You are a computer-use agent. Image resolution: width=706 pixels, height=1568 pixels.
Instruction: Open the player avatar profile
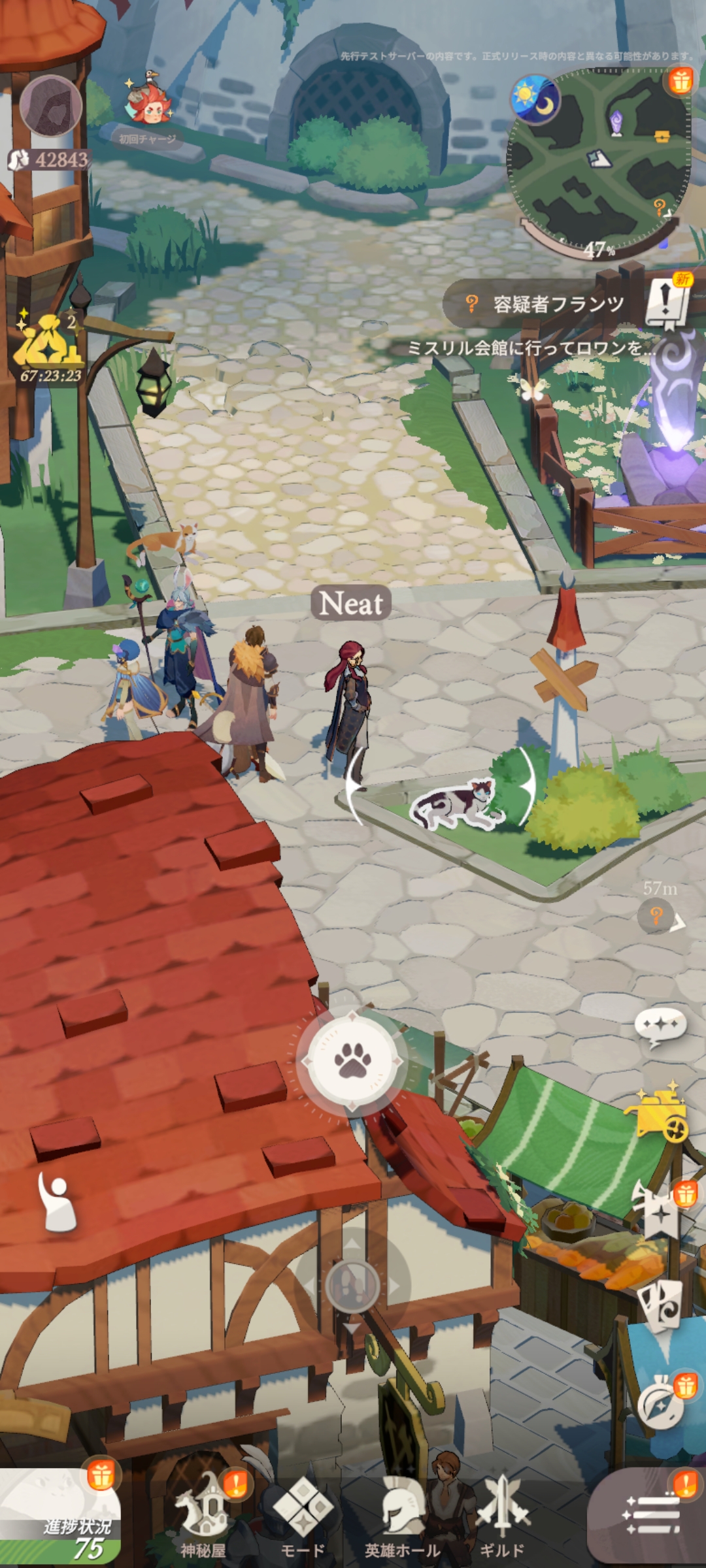tap(50, 106)
